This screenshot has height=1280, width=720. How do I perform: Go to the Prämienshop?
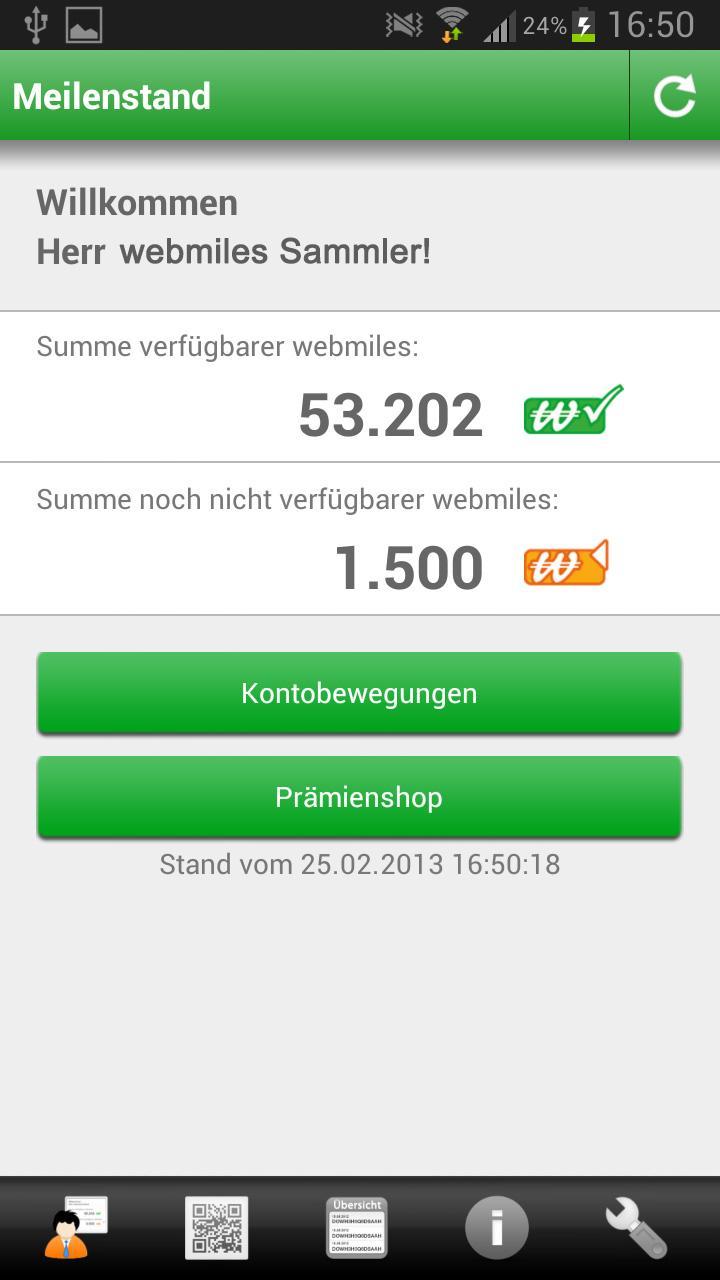pyautogui.click(x=359, y=797)
